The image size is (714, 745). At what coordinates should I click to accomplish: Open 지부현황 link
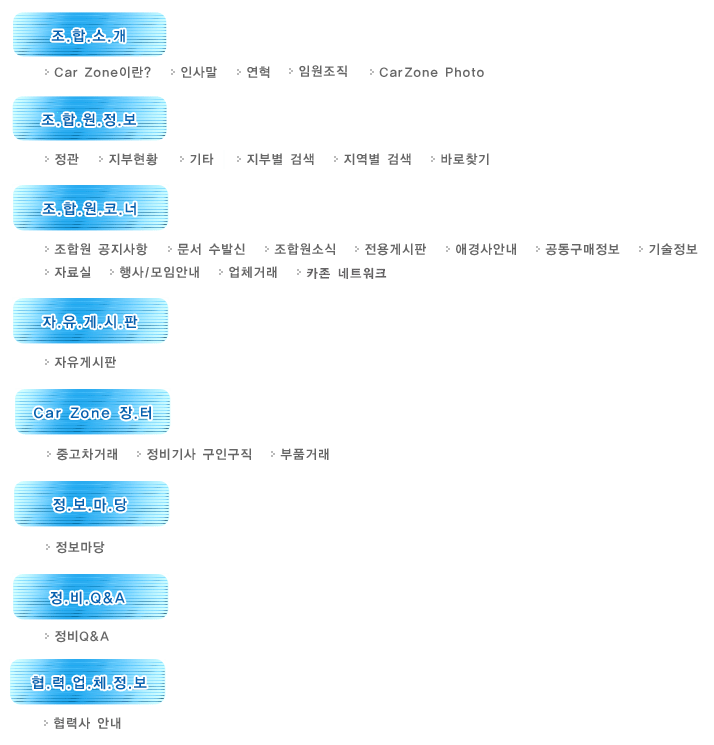[133, 159]
